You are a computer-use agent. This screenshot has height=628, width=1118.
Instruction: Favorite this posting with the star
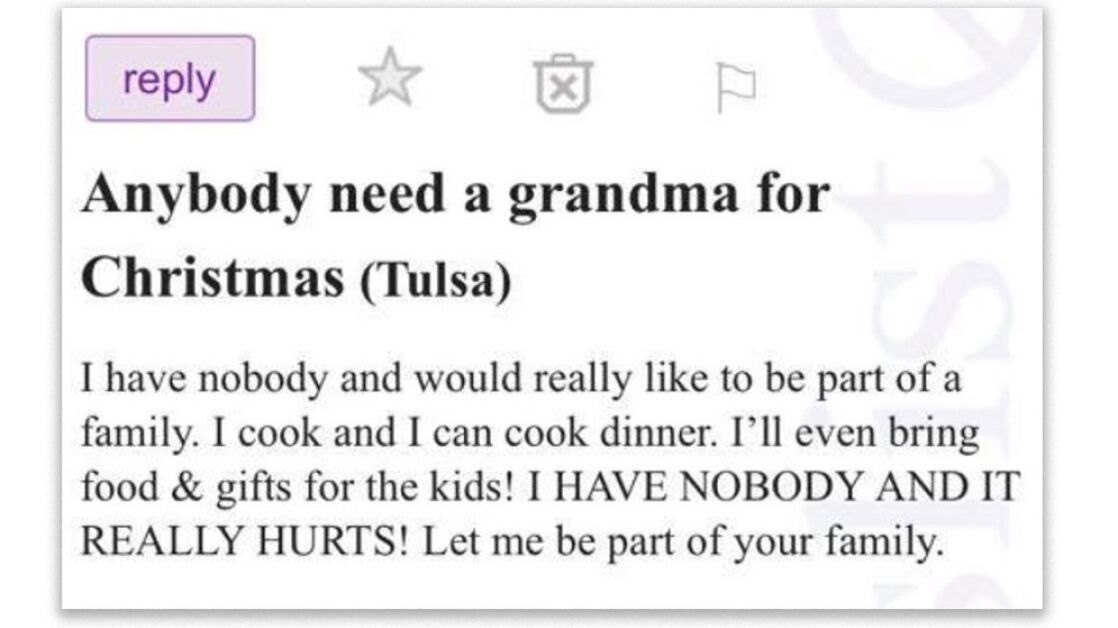click(391, 80)
